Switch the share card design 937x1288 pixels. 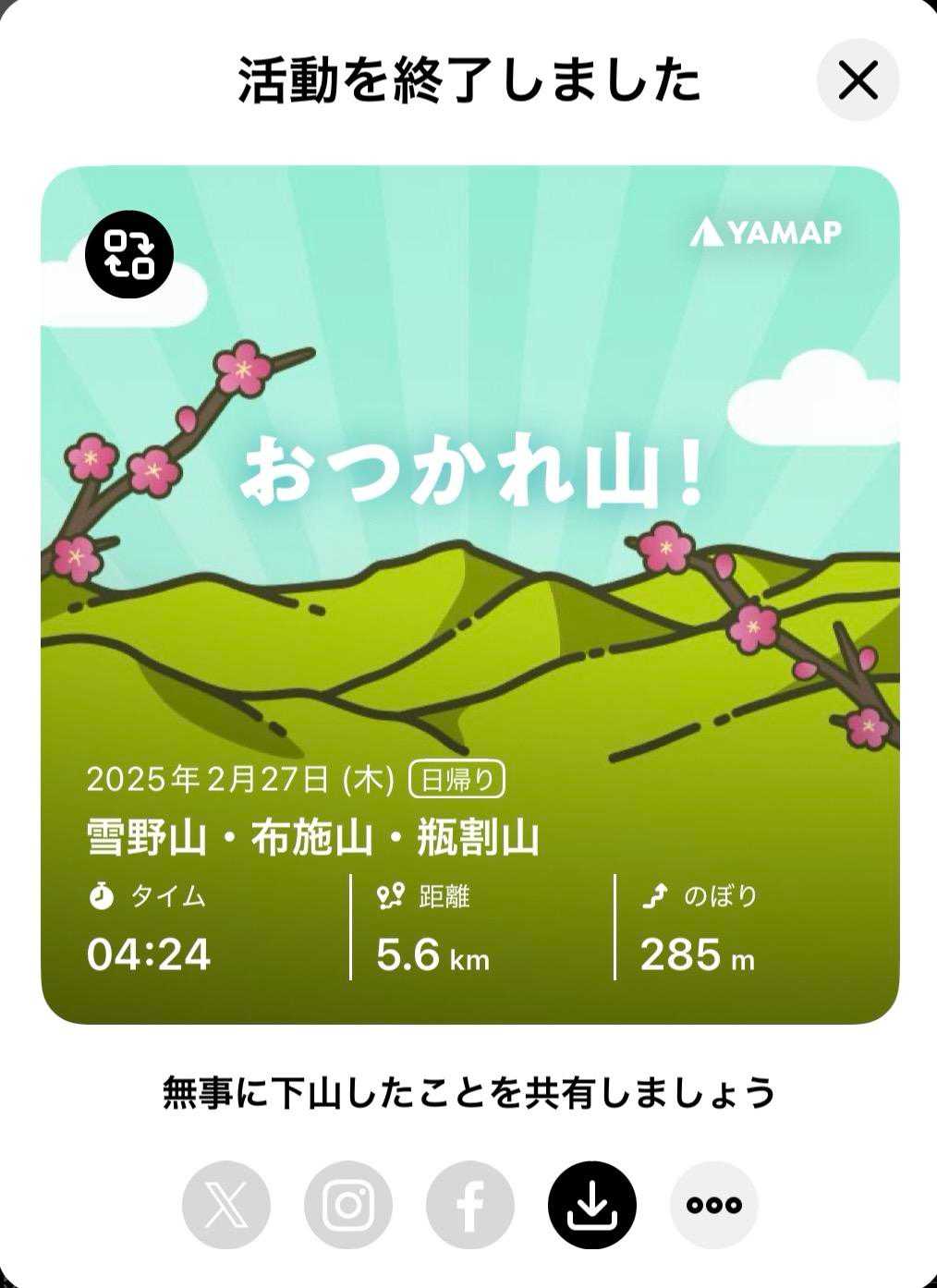pos(129,254)
